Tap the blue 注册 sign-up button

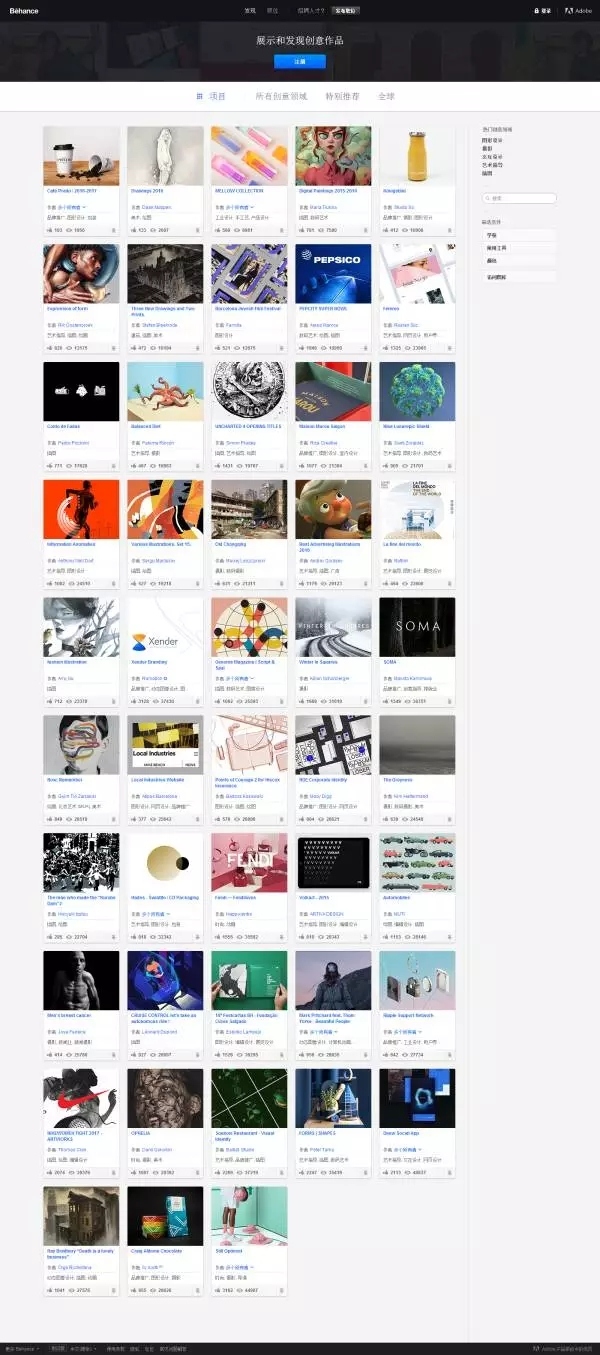coord(299,61)
